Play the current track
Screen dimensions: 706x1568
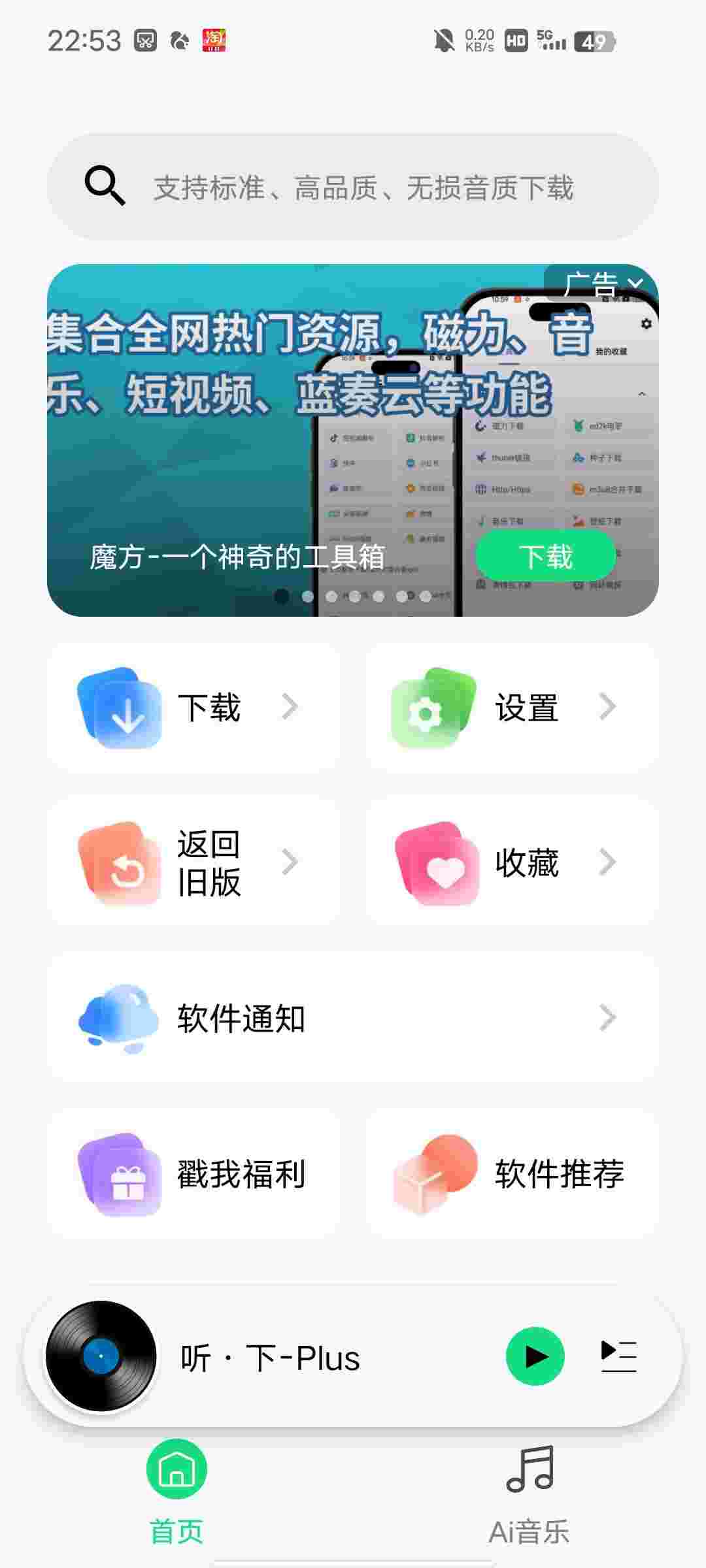(x=535, y=1357)
